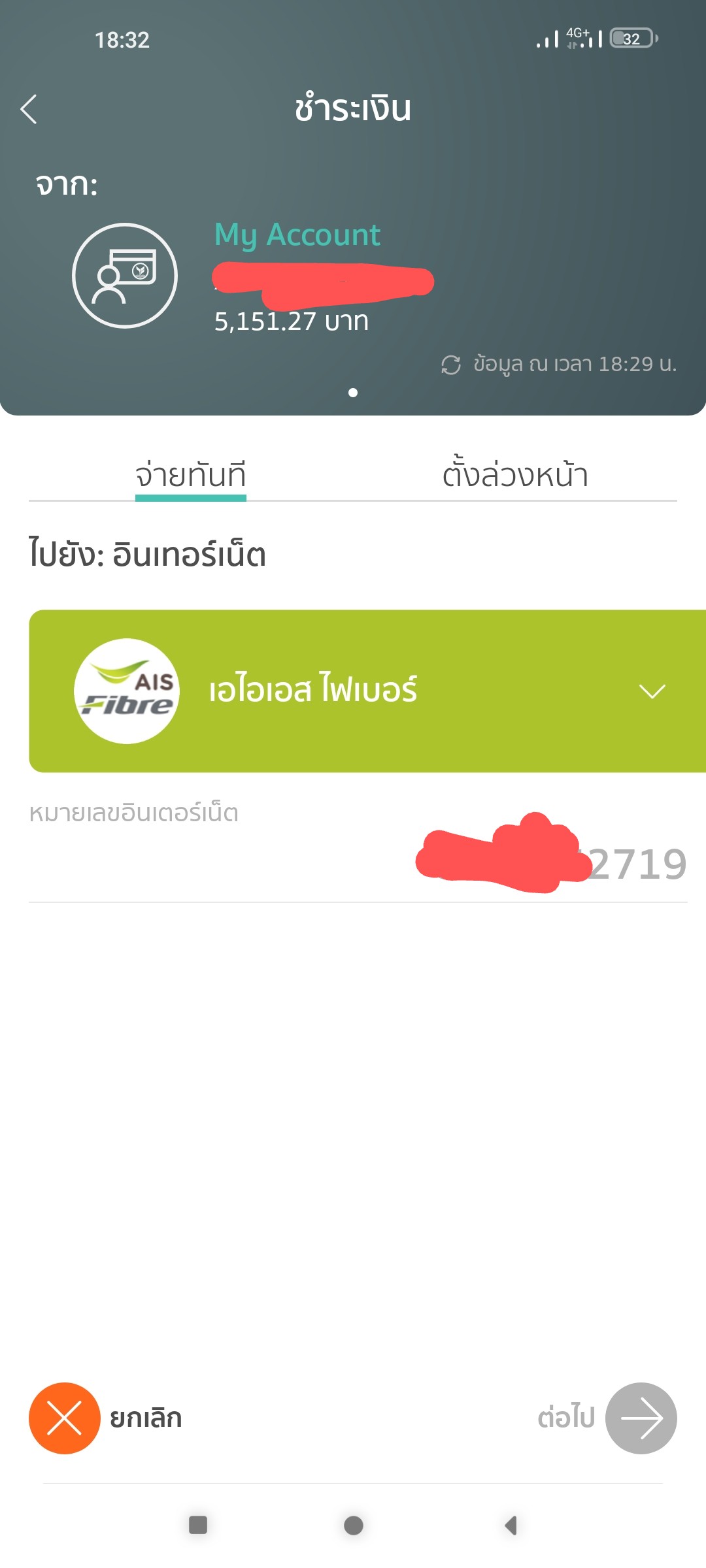Go back using the header arrow

tap(29, 109)
